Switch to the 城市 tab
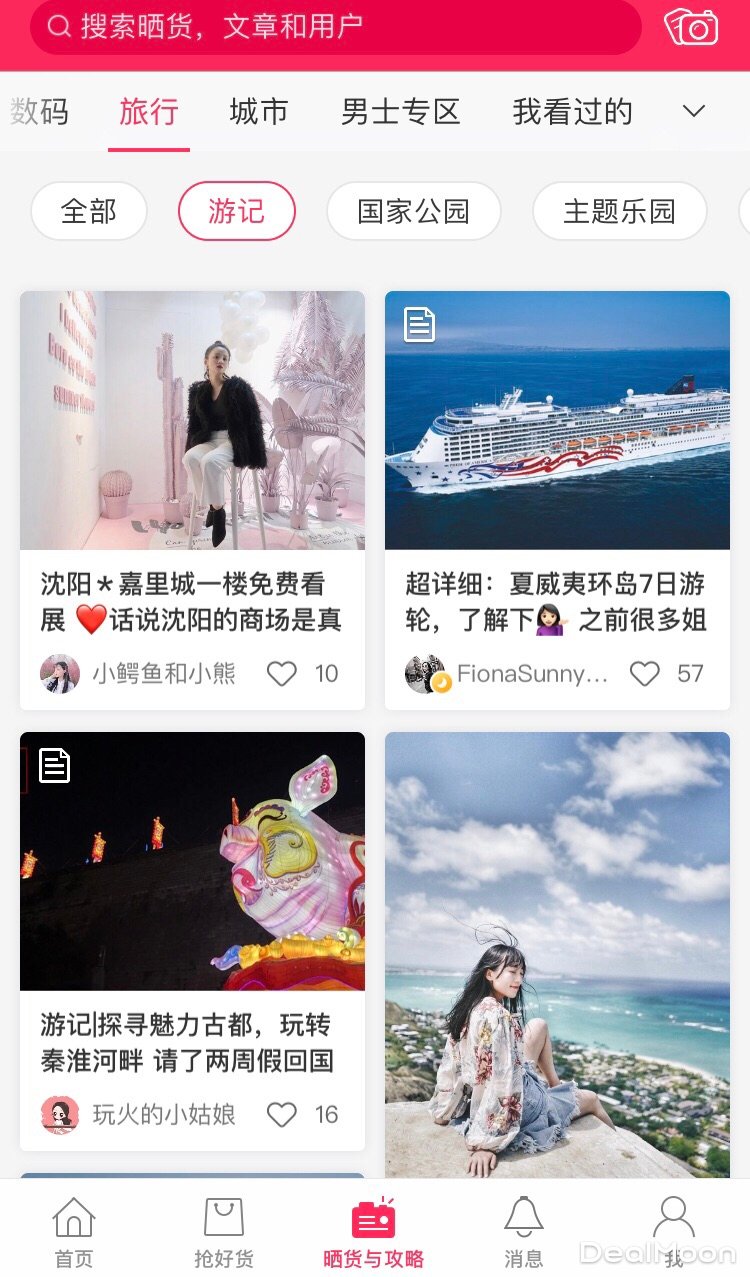The width and height of the screenshot is (750, 1277). [259, 111]
